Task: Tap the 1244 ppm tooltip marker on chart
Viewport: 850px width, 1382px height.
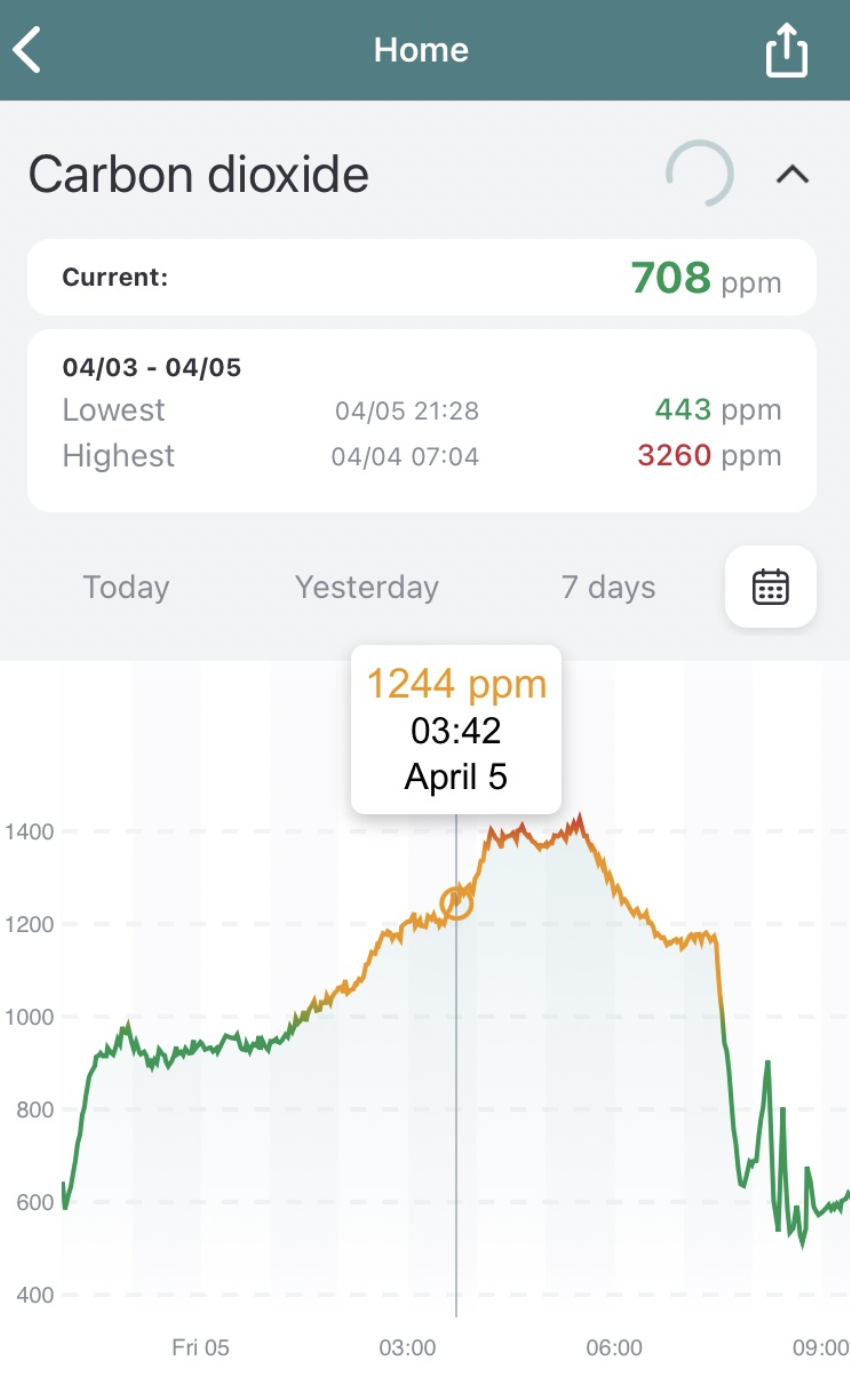Action: [456, 903]
